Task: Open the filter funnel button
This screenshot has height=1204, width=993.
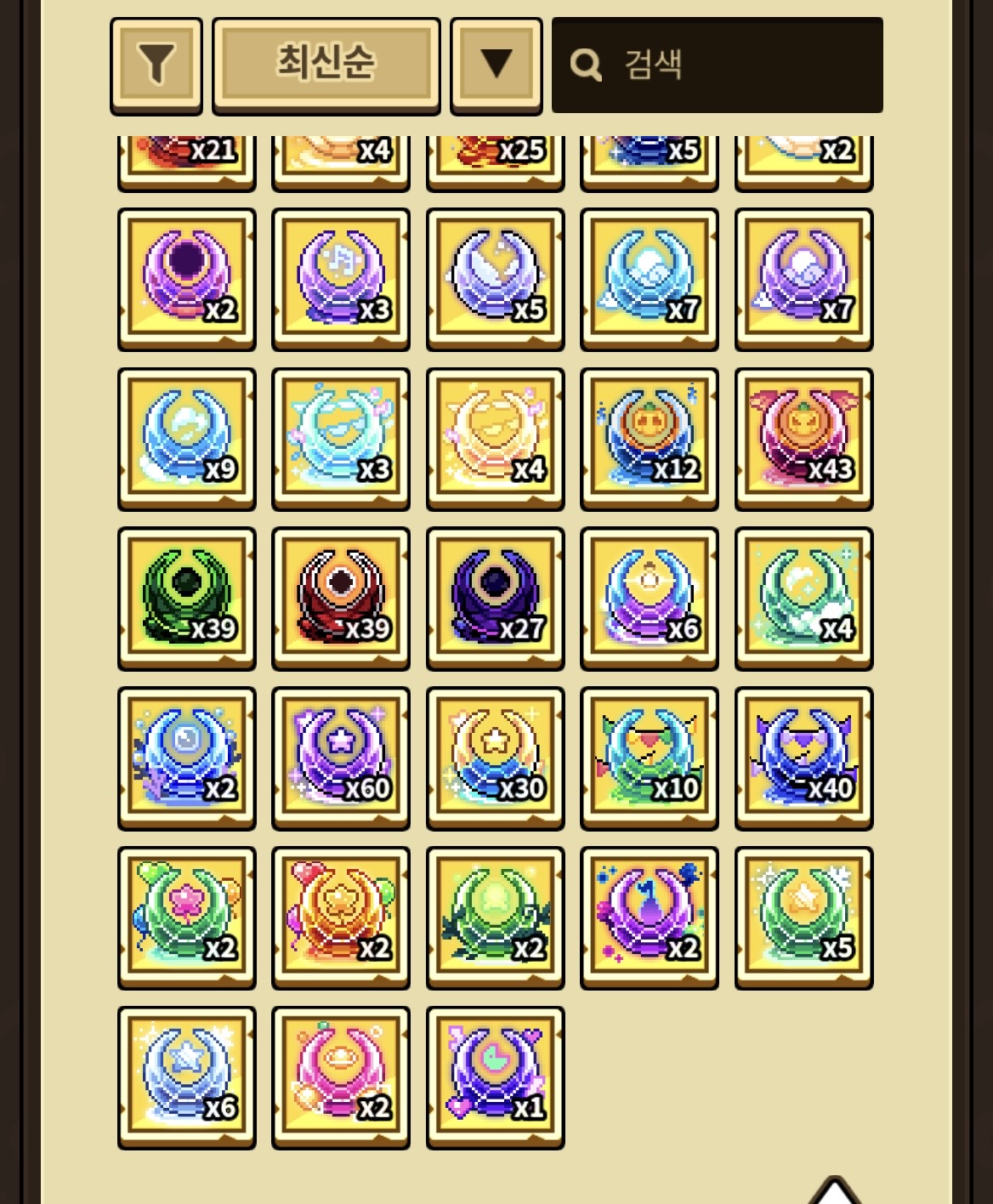Action: click(156, 65)
